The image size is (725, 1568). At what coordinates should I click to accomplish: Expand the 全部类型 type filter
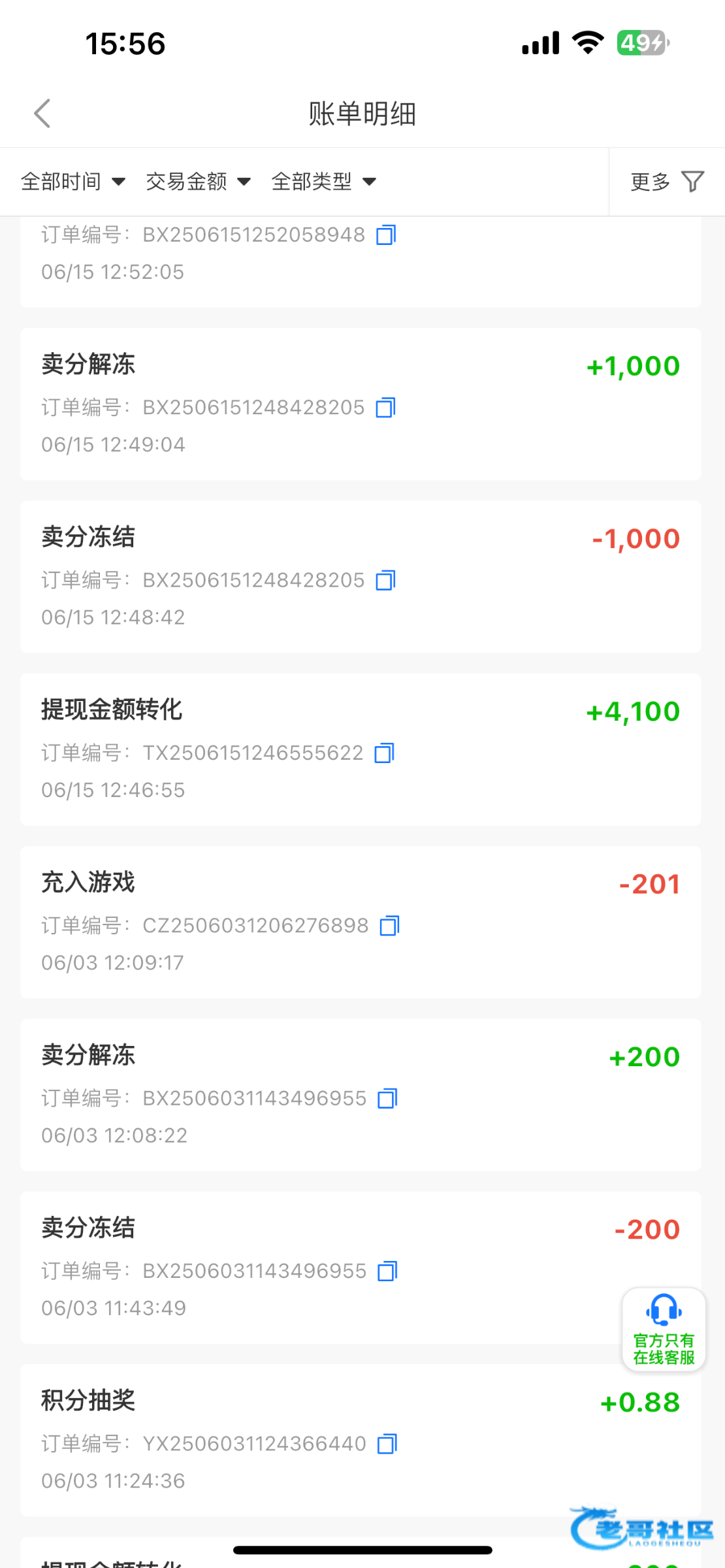click(x=323, y=182)
